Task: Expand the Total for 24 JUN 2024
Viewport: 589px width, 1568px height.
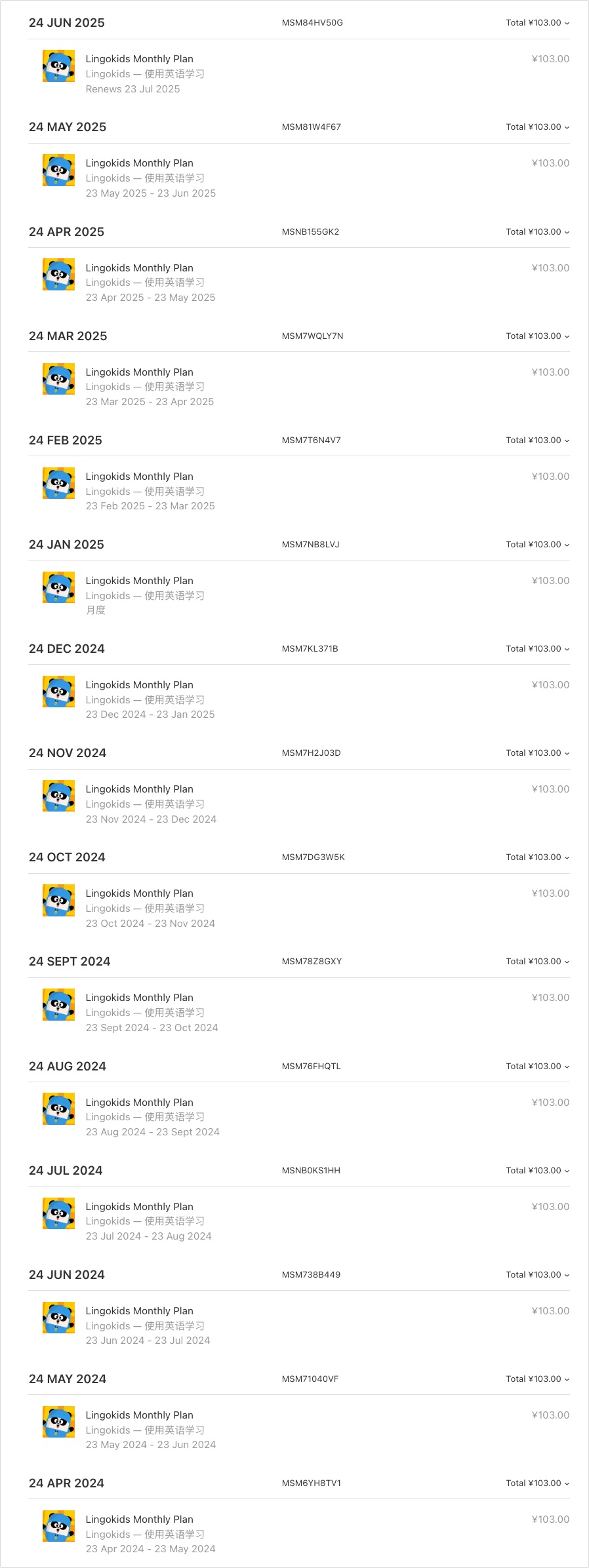Action: (537, 1275)
